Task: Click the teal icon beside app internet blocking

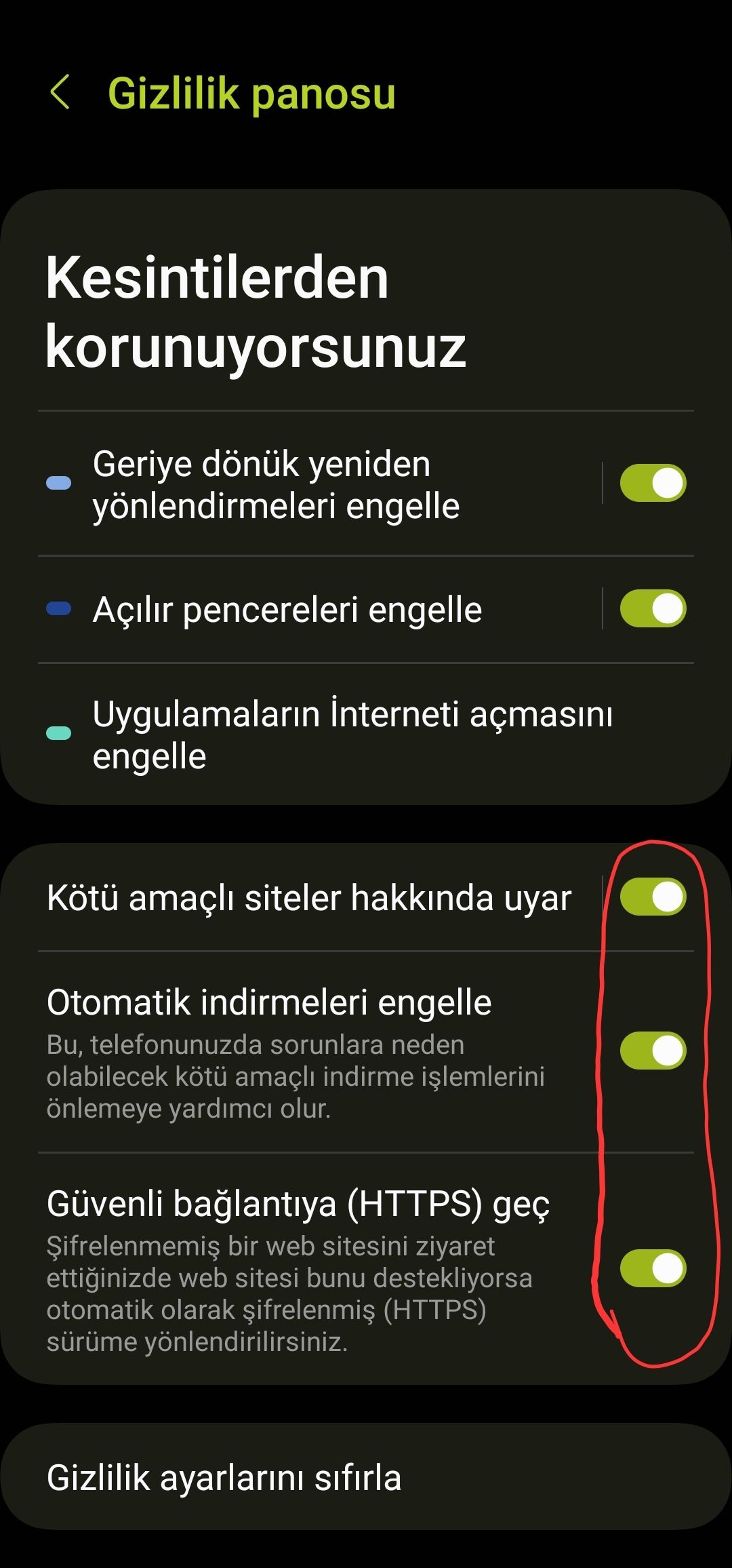Action: click(x=58, y=732)
